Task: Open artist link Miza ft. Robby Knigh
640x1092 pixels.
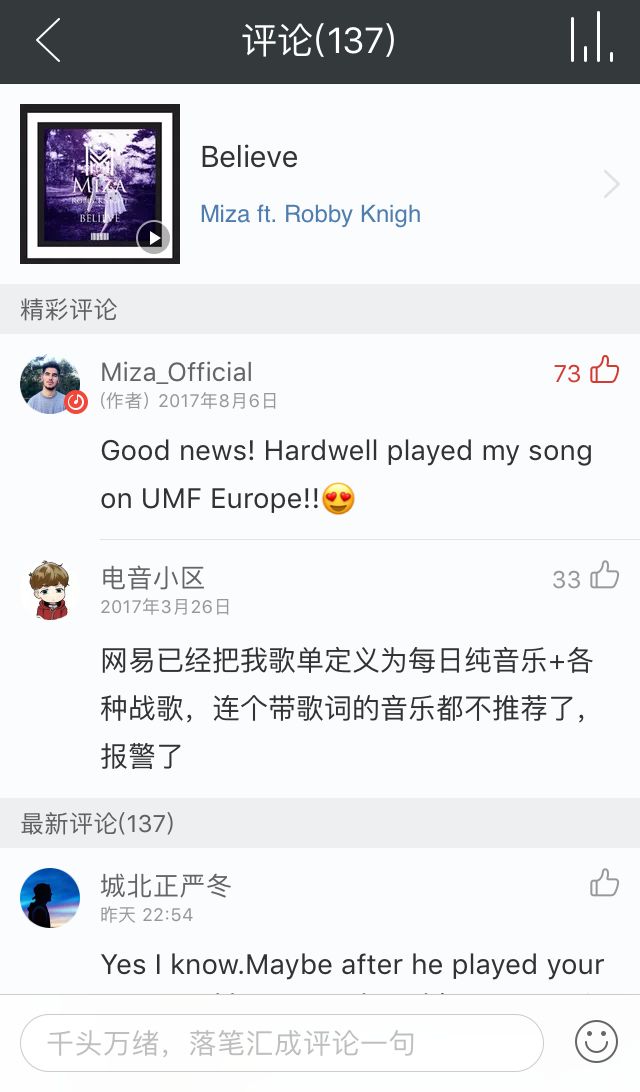Action: click(x=310, y=214)
